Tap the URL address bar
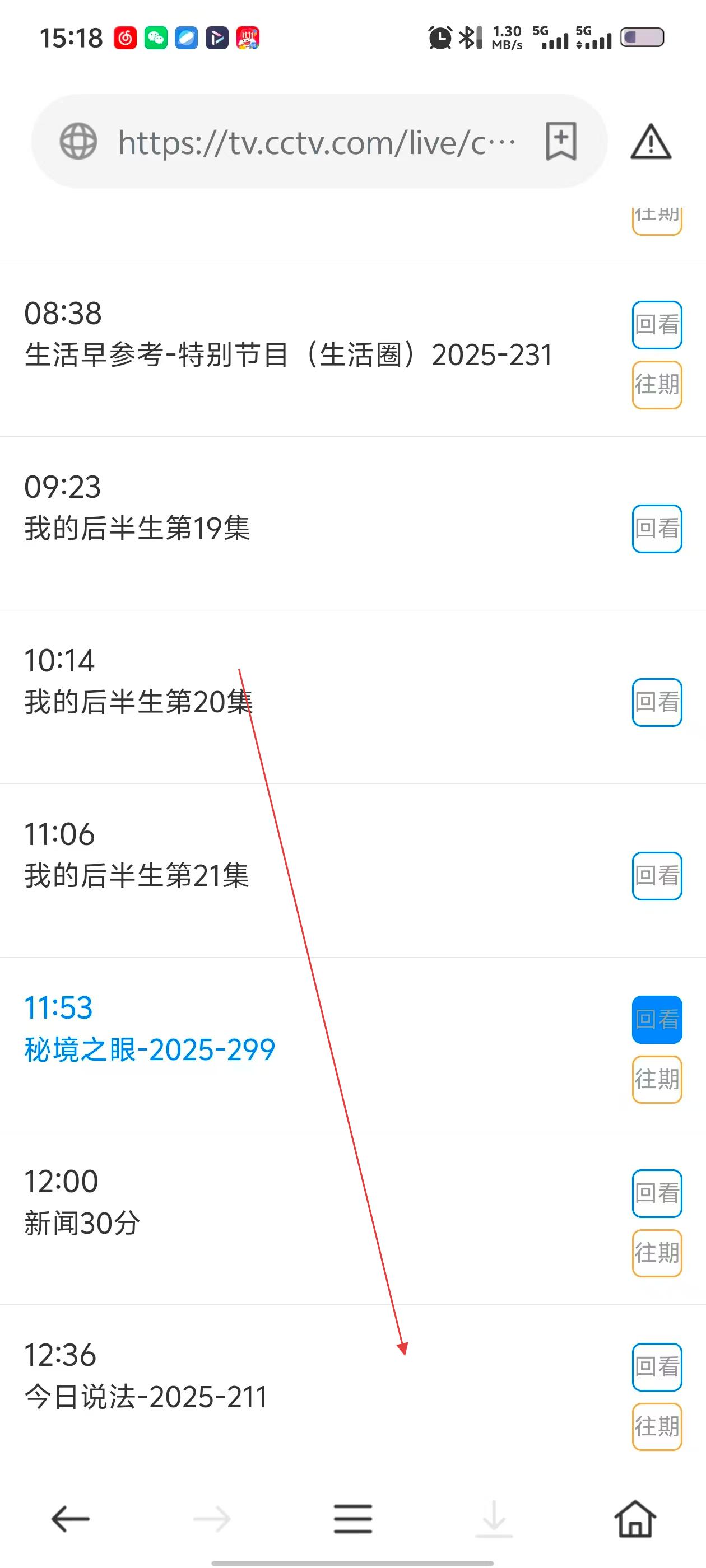Image resolution: width=706 pixels, height=1568 pixels. coord(317,142)
